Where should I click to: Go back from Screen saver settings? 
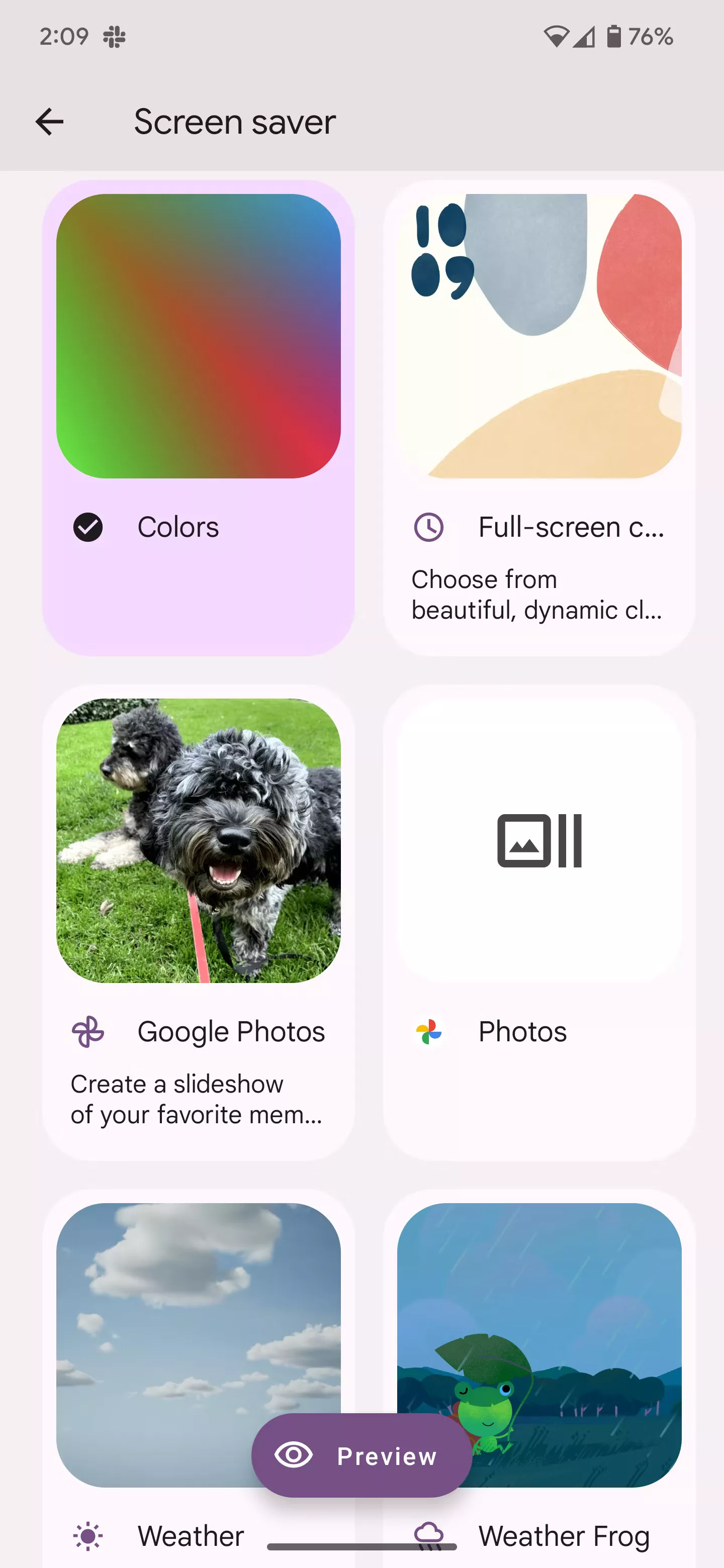(x=49, y=122)
